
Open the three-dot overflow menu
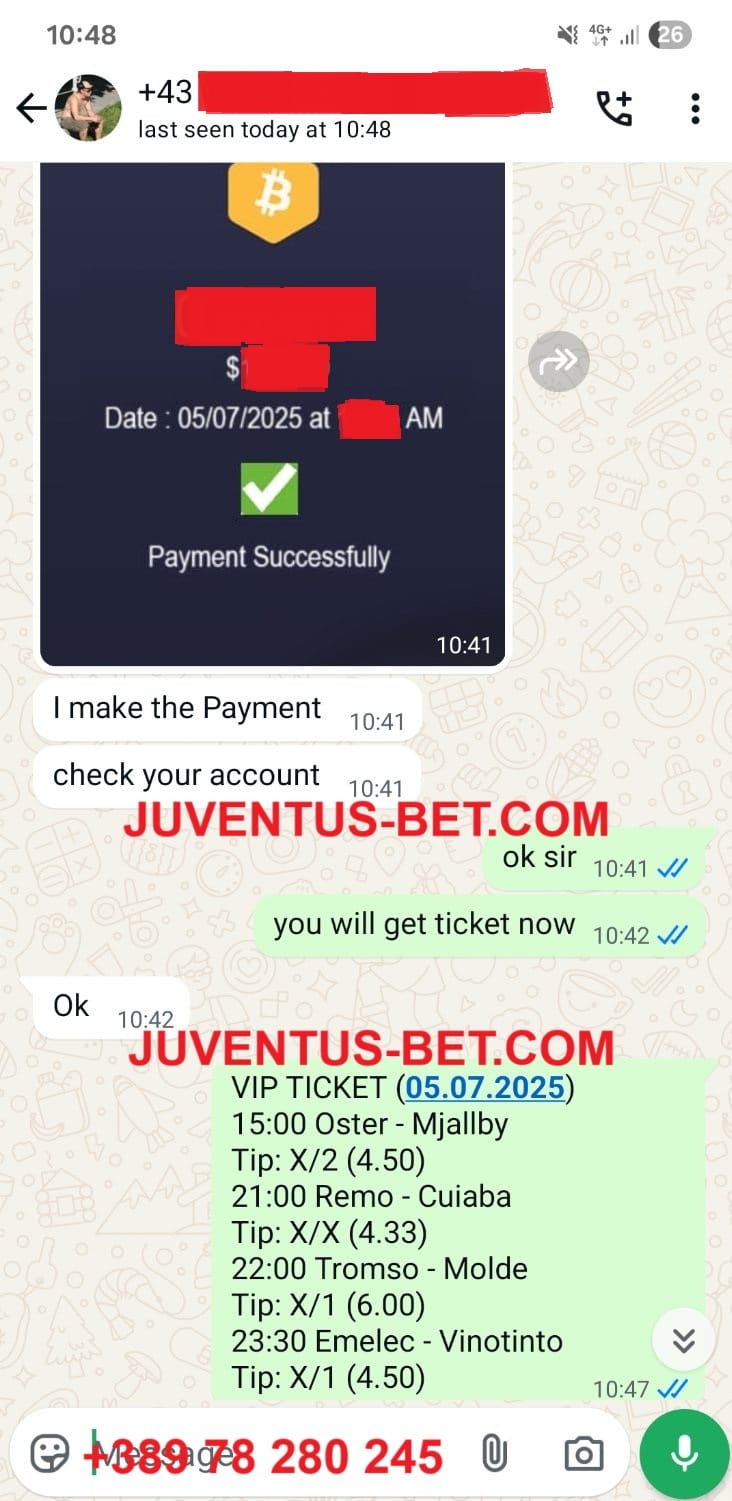click(695, 108)
